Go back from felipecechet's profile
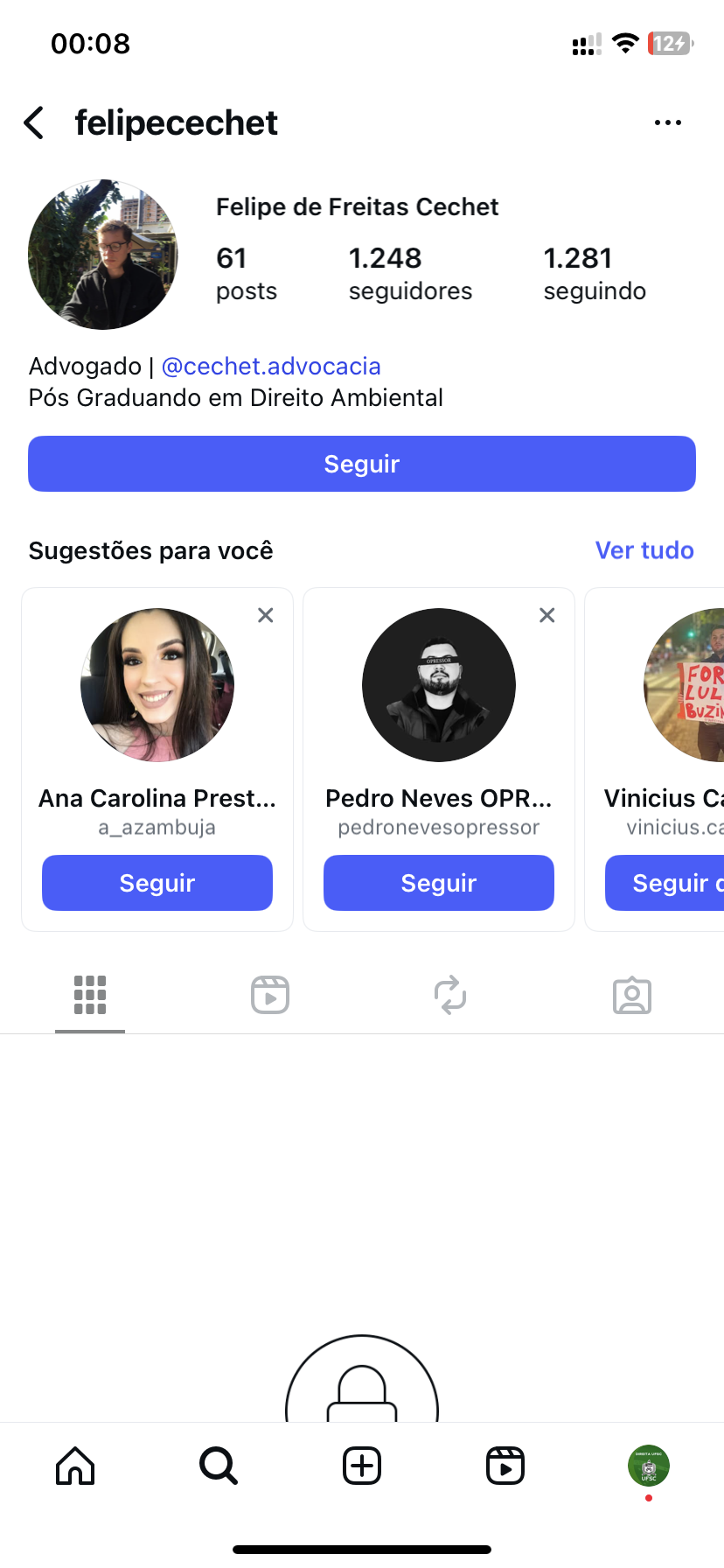Screen dimensions: 724x1568 click(35, 123)
